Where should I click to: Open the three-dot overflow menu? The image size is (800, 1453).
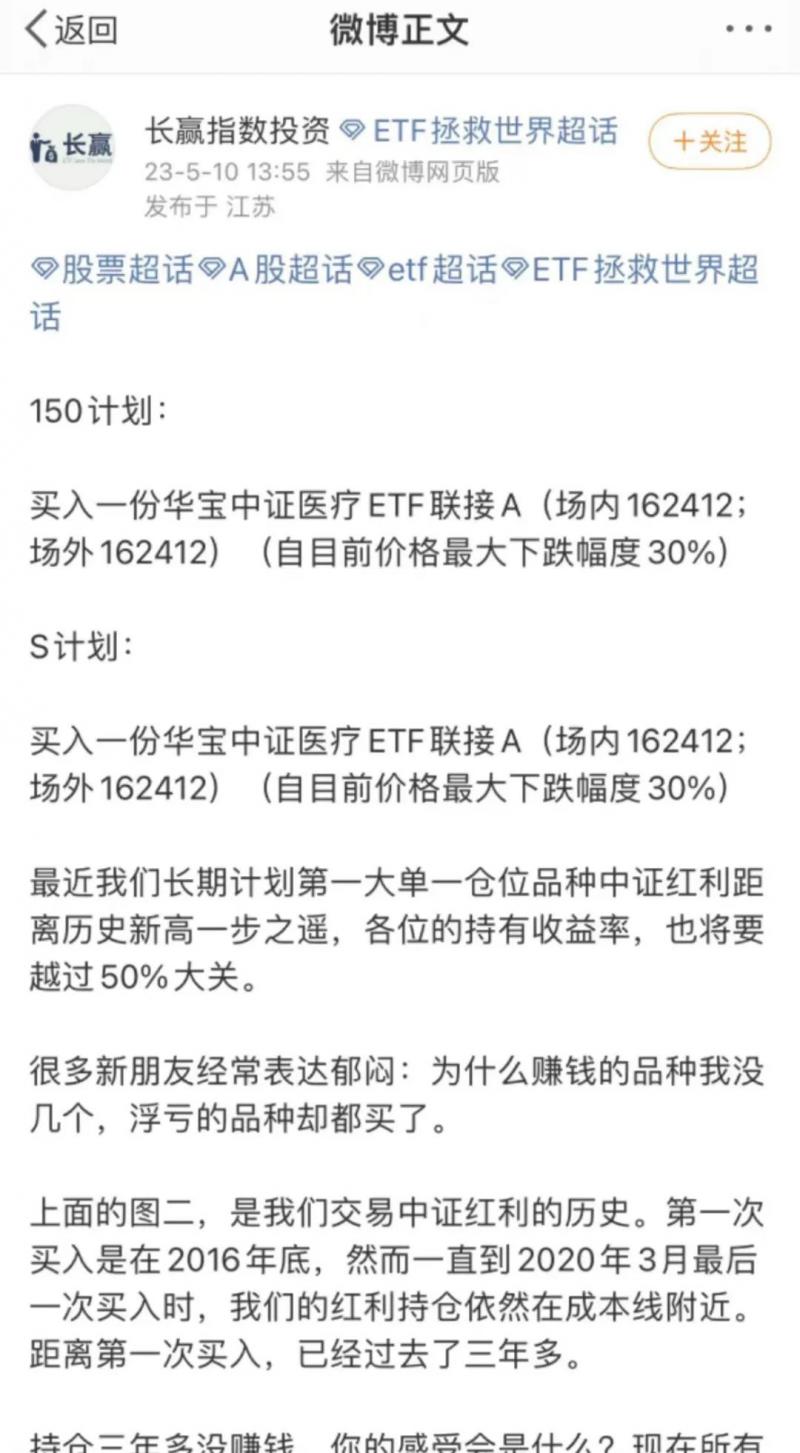[748, 30]
